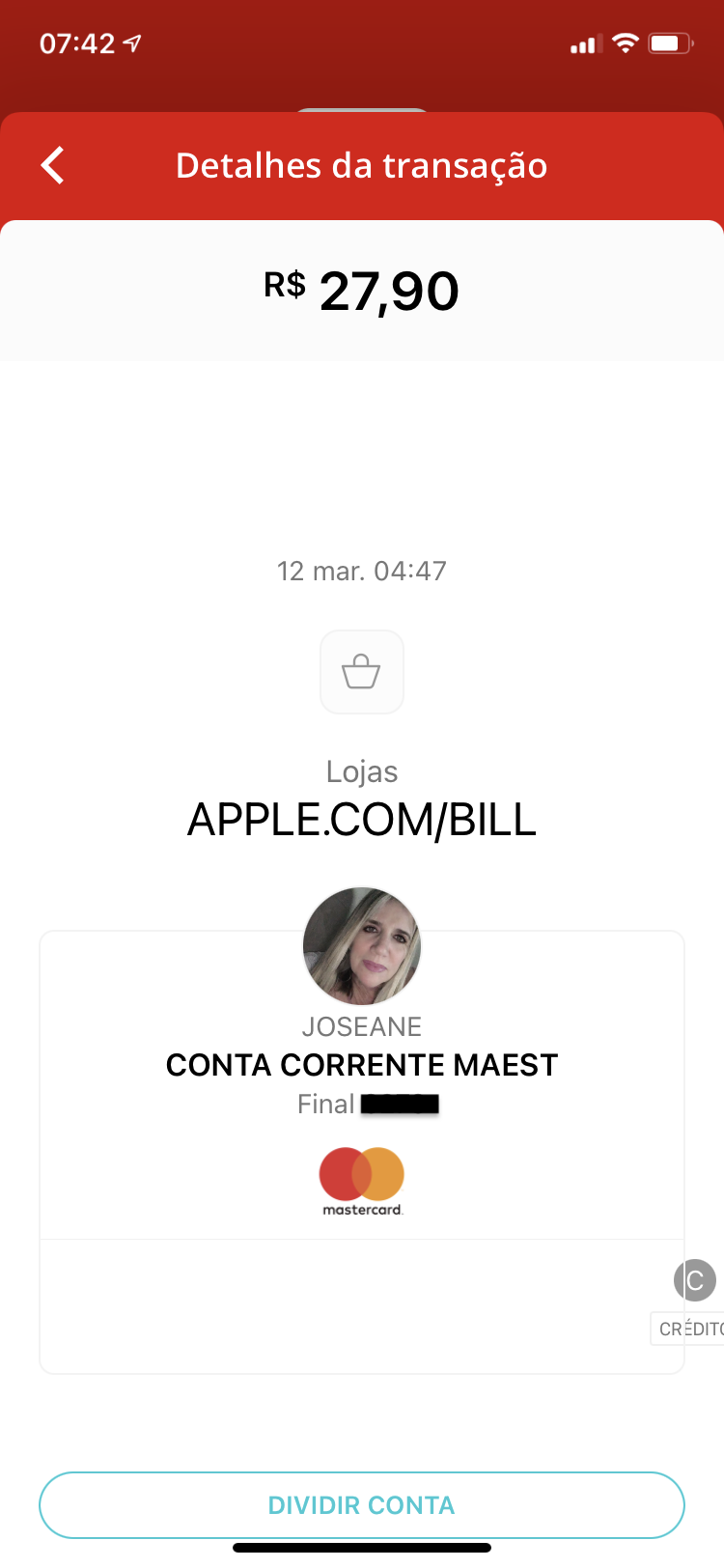
Task: Go back from transaction details
Action: click(53, 165)
